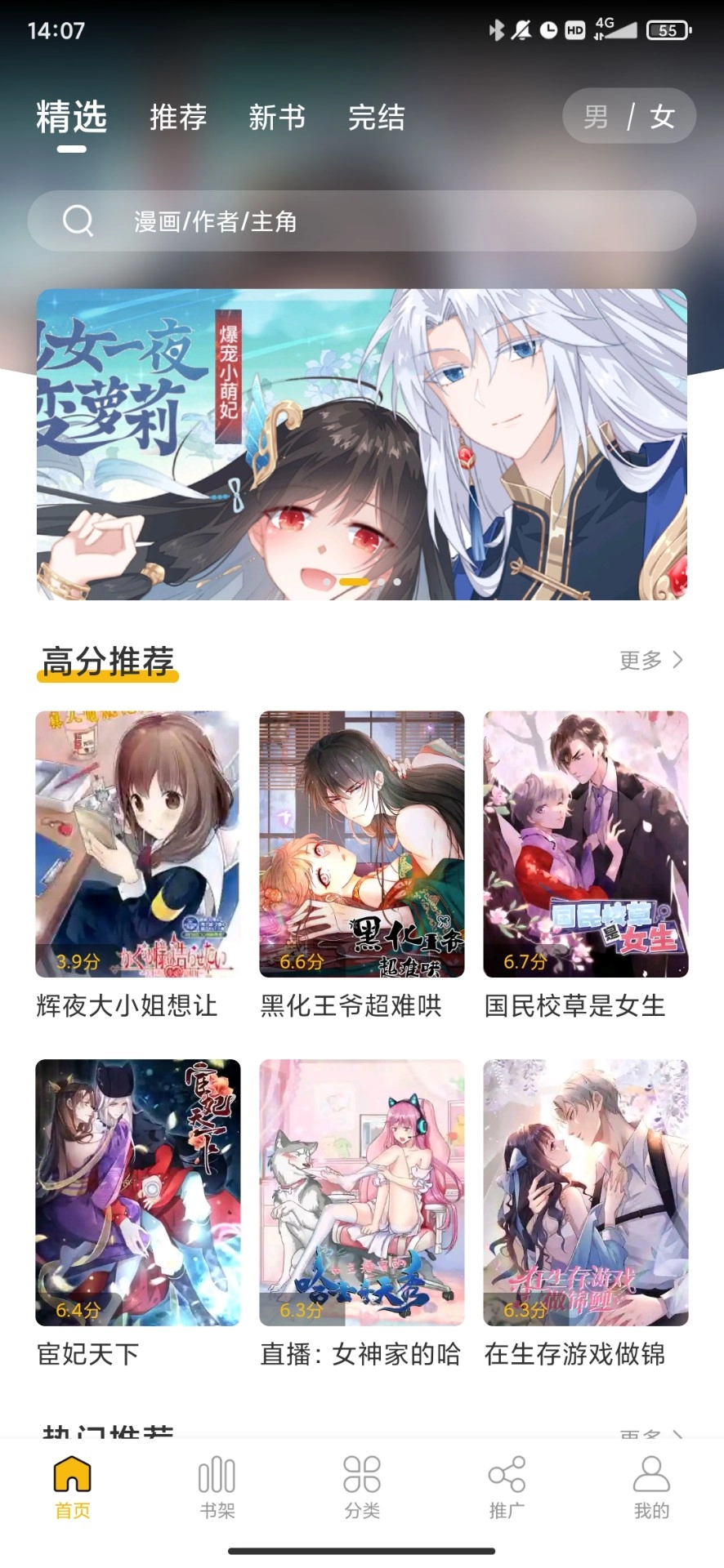Image resolution: width=724 pixels, height=1568 pixels.
Task: Switch content to 女 (female) mode
Action: pos(663,117)
